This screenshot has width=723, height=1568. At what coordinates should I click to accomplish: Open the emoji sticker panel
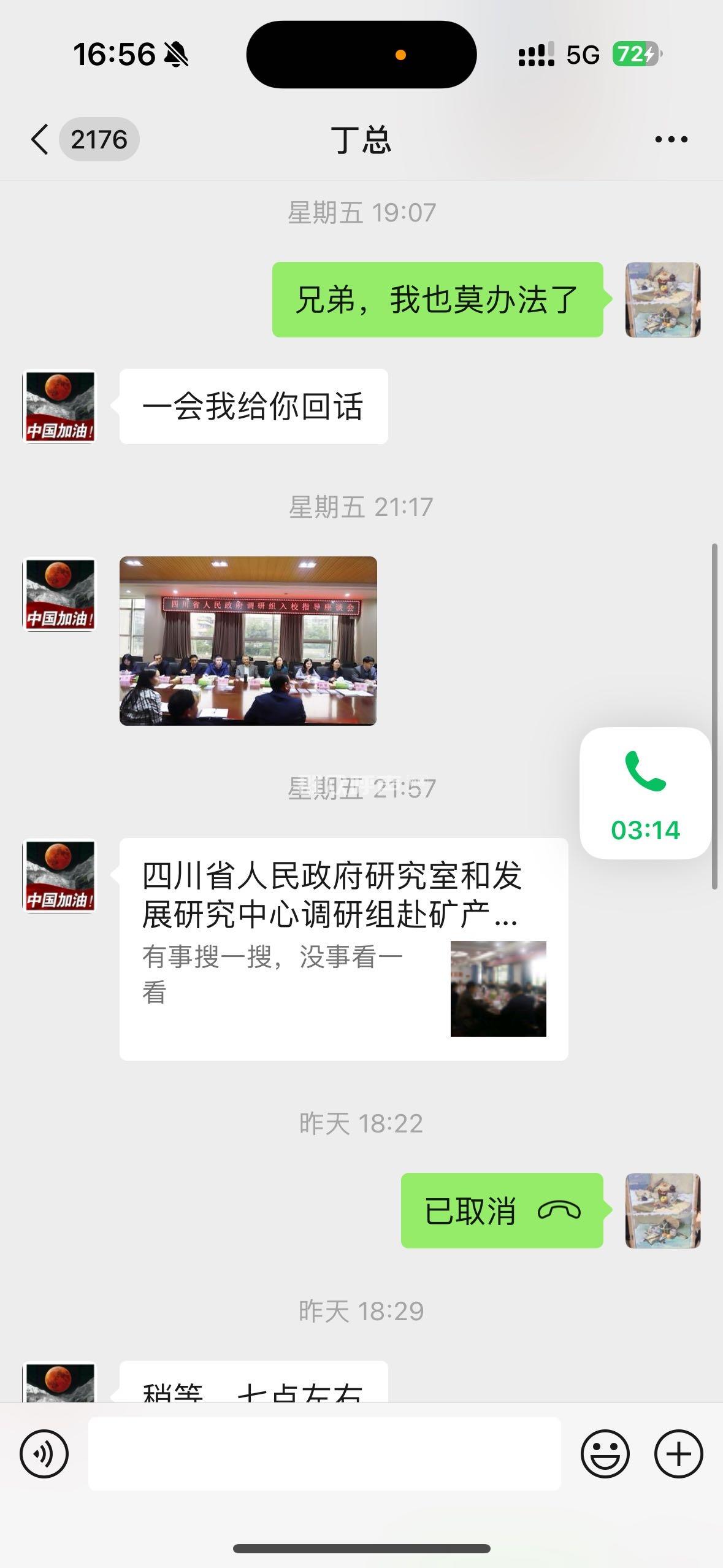pyautogui.click(x=605, y=1454)
